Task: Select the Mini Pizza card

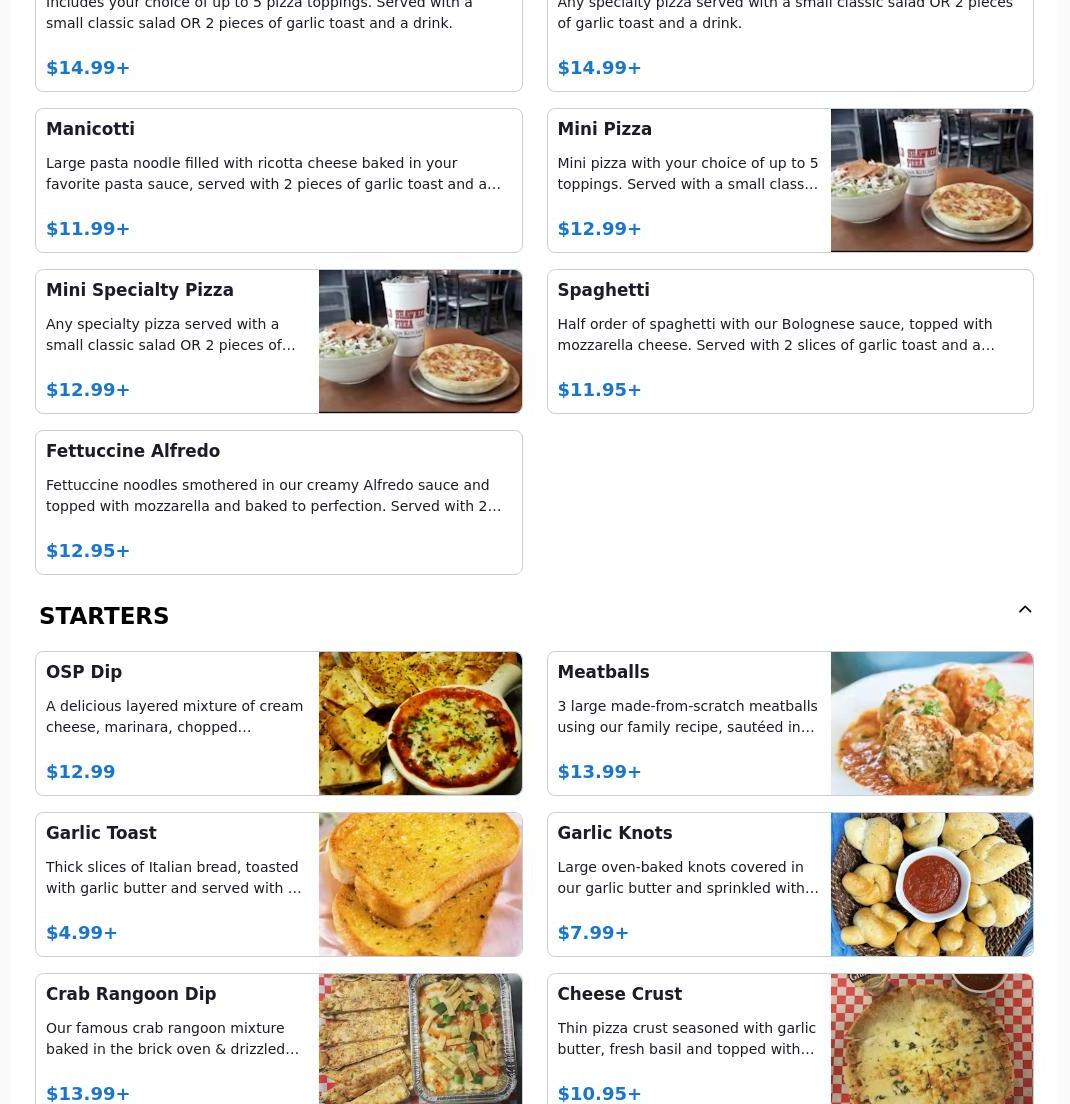Action: [x=789, y=180]
